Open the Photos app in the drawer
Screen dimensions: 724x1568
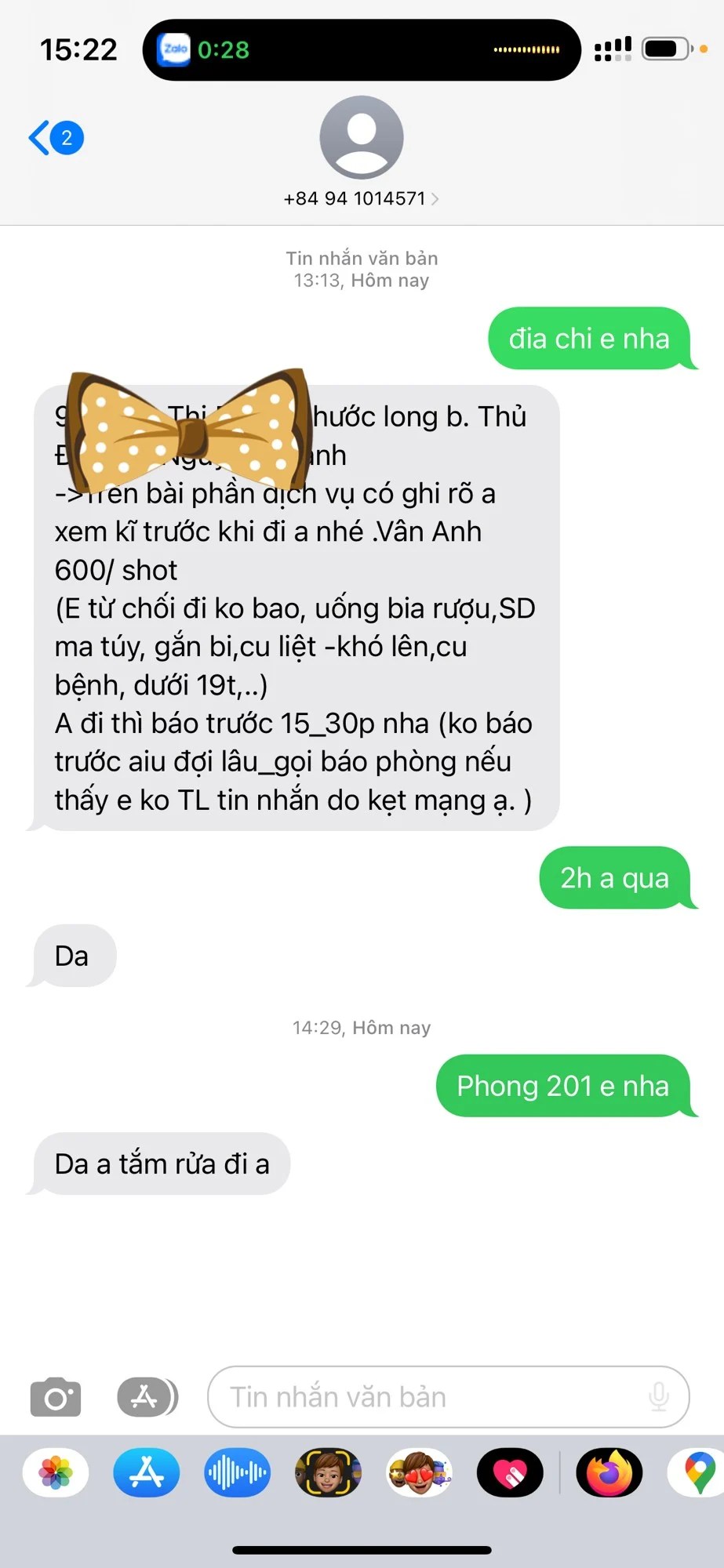(x=56, y=1472)
